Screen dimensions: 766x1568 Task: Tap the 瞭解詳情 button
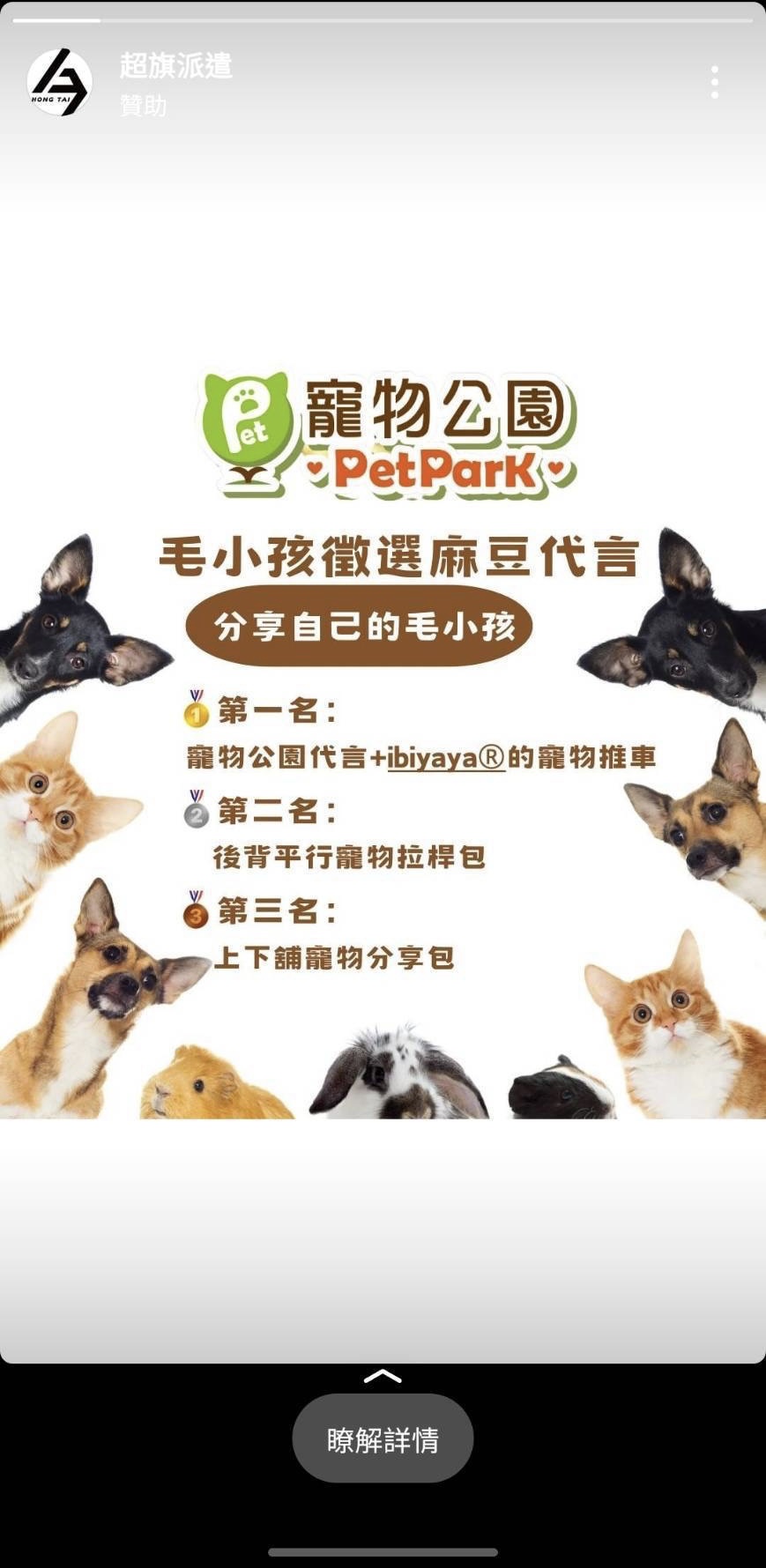(383, 1439)
